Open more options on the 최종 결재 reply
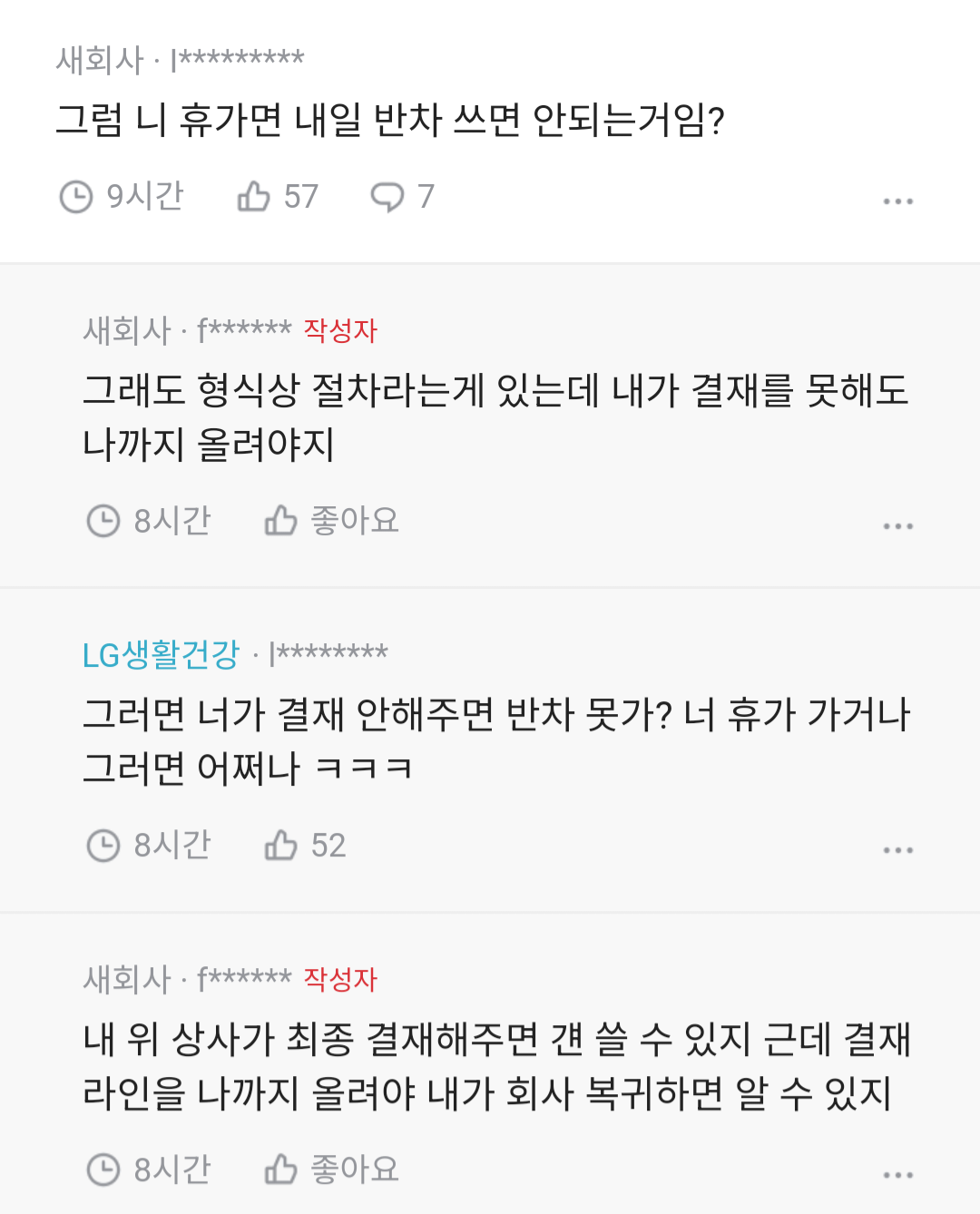This screenshot has width=980, height=1214. (897, 1174)
